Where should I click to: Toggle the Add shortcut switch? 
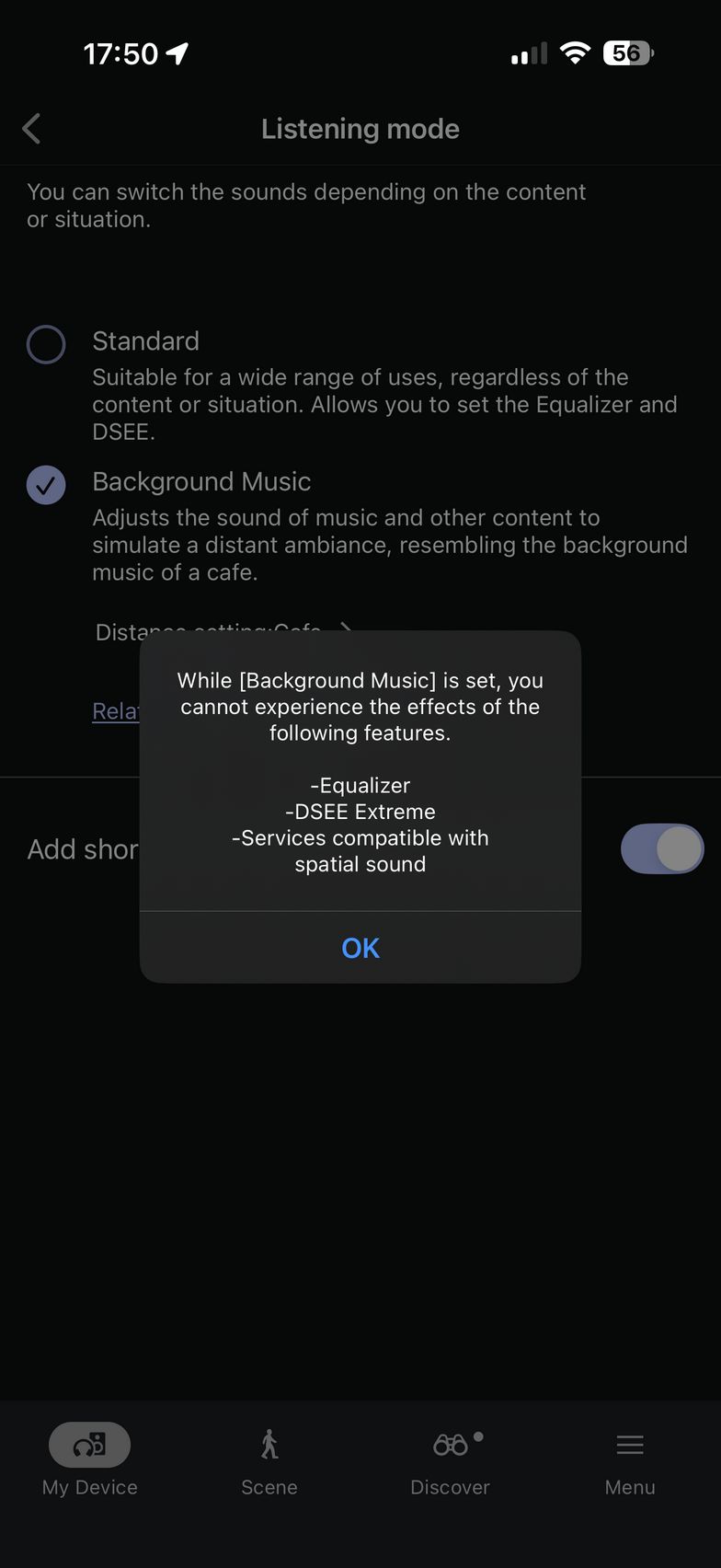point(661,848)
